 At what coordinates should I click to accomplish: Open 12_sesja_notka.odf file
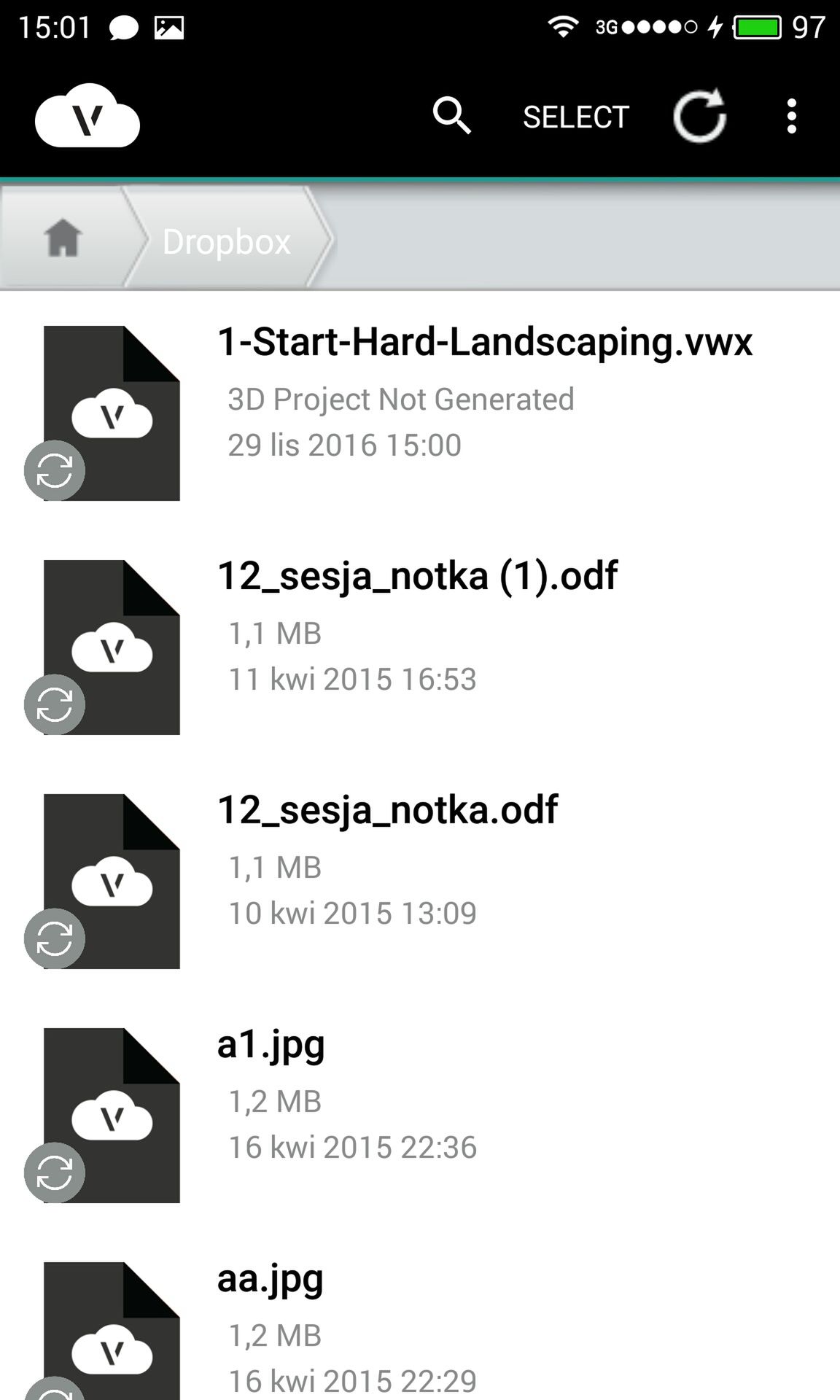point(420,882)
